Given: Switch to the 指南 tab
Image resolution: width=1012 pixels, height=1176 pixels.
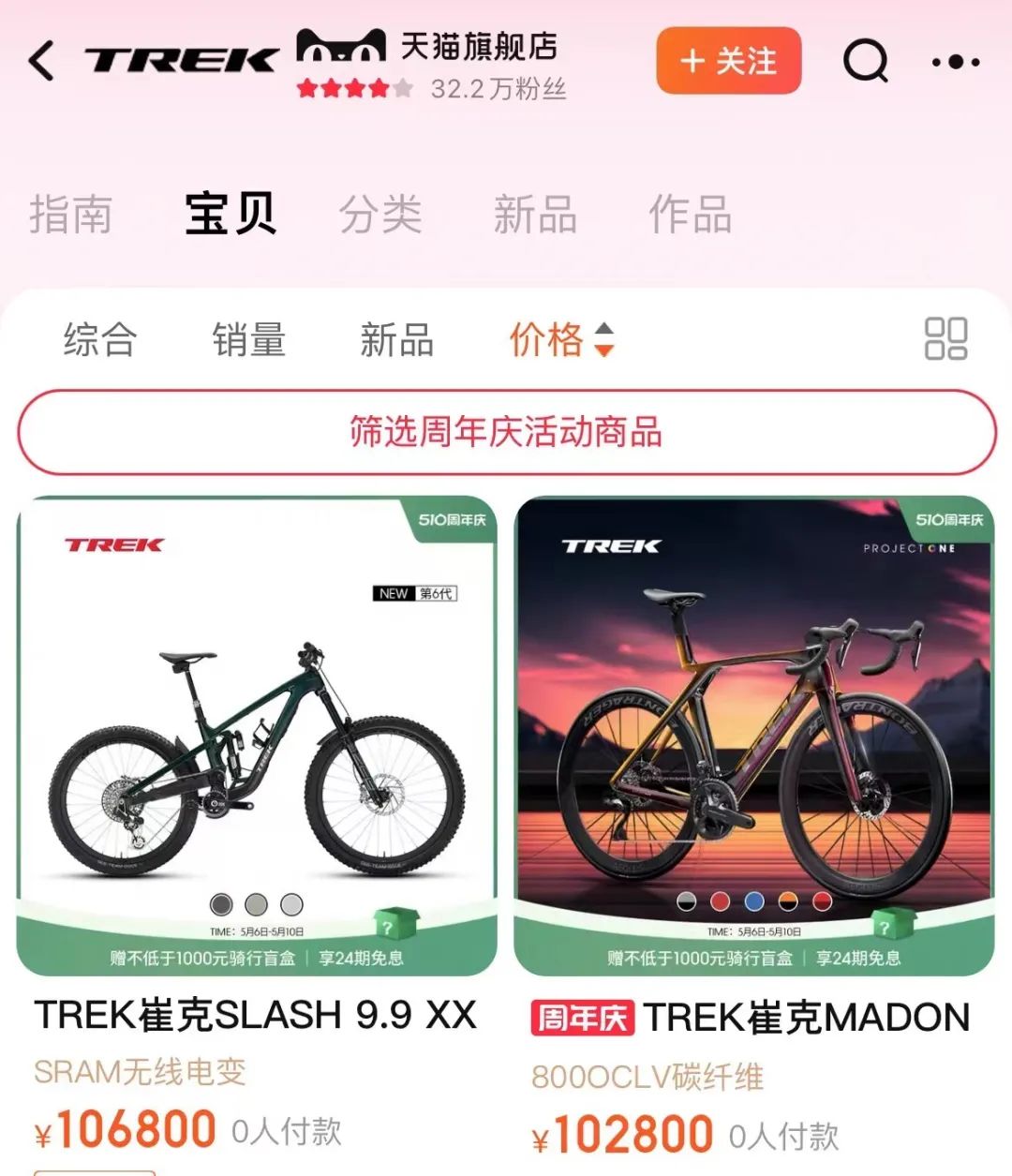Looking at the screenshot, I should coord(70,214).
